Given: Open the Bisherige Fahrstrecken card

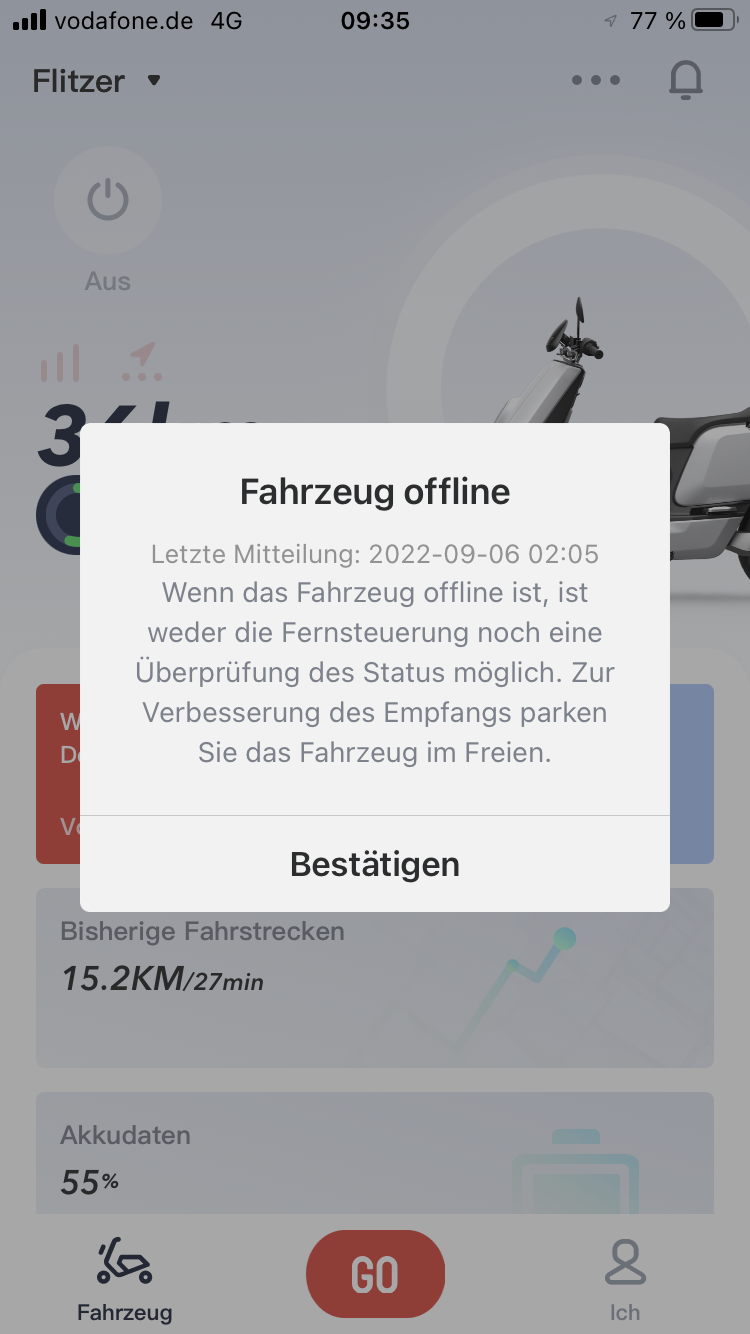Looking at the screenshot, I should point(375,978).
